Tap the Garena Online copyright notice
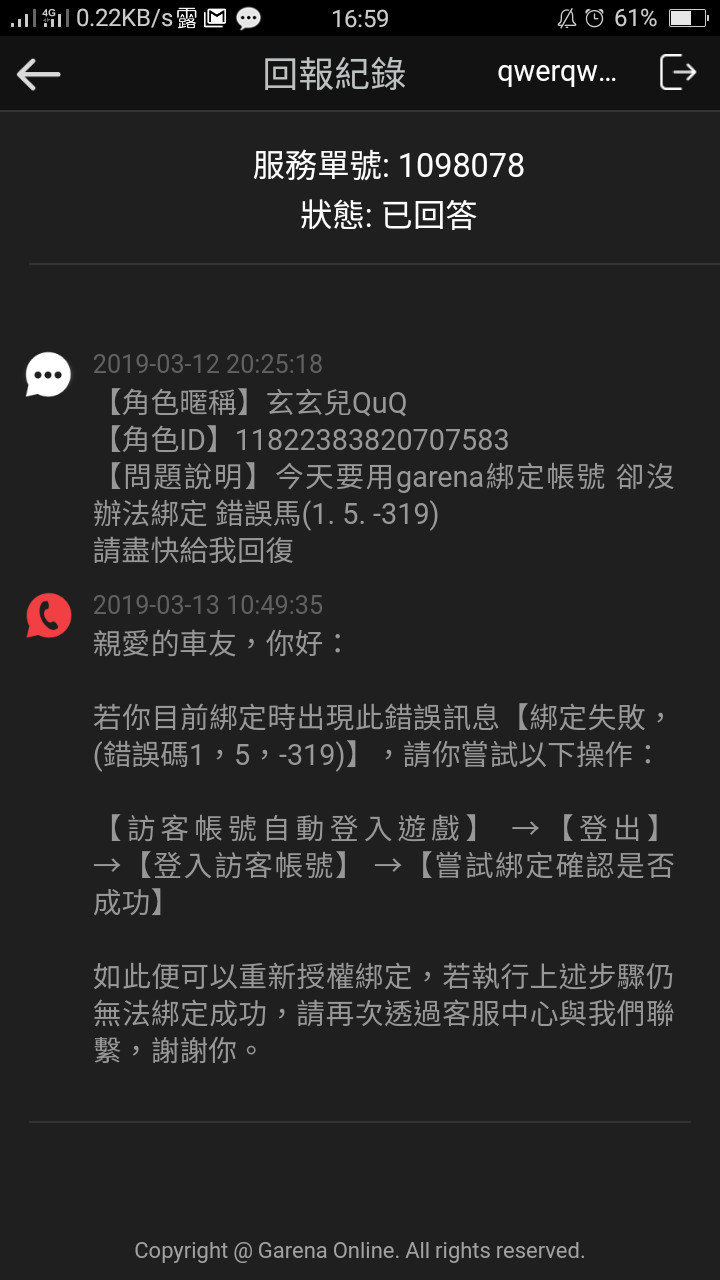The height and width of the screenshot is (1280, 720). point(360,1250)
